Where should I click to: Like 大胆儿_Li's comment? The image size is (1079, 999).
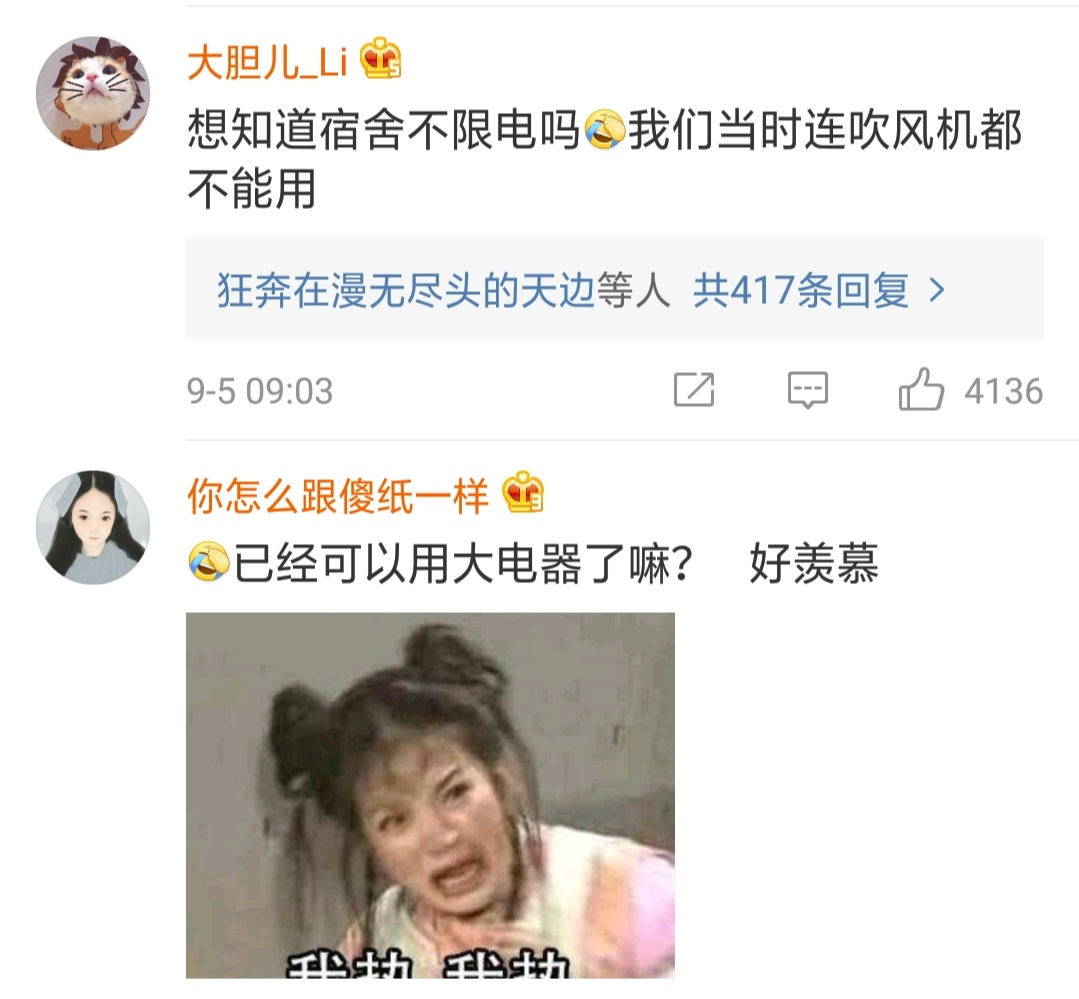[x=921, y=390]
